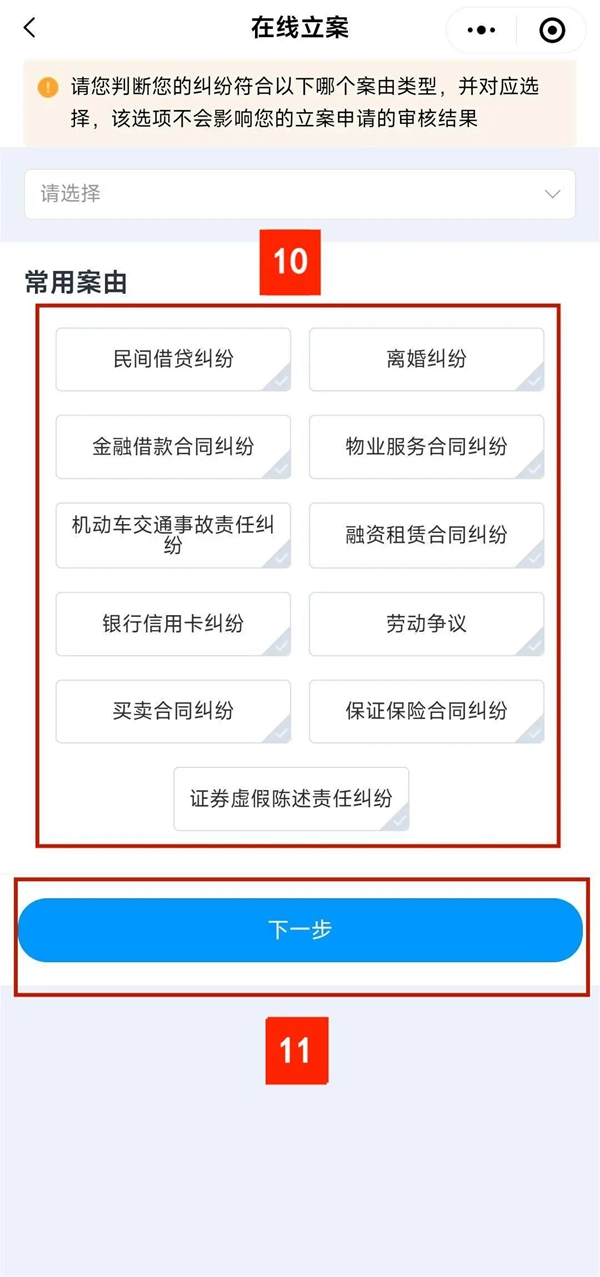Expand the 请选择 case type dropdown
The width and height of the screenshot is (600, 1277).
coord(300,194)
